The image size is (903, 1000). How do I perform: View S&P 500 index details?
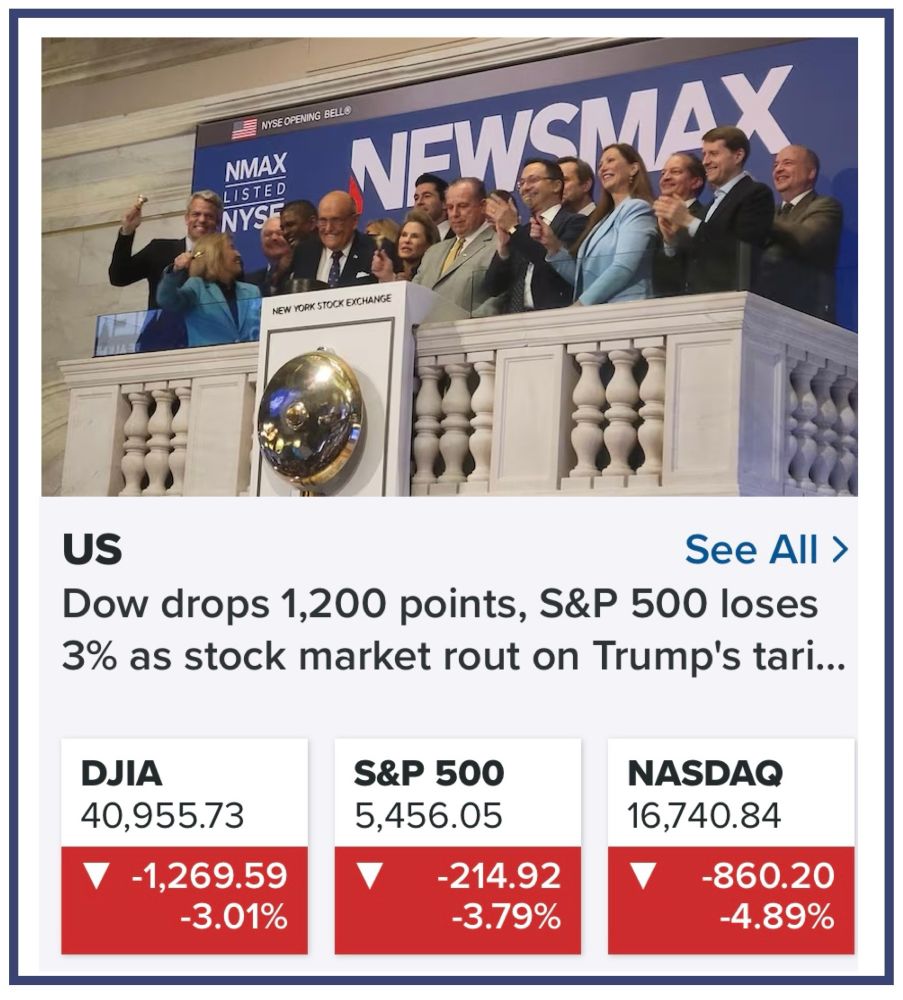(x=458, y=846)
